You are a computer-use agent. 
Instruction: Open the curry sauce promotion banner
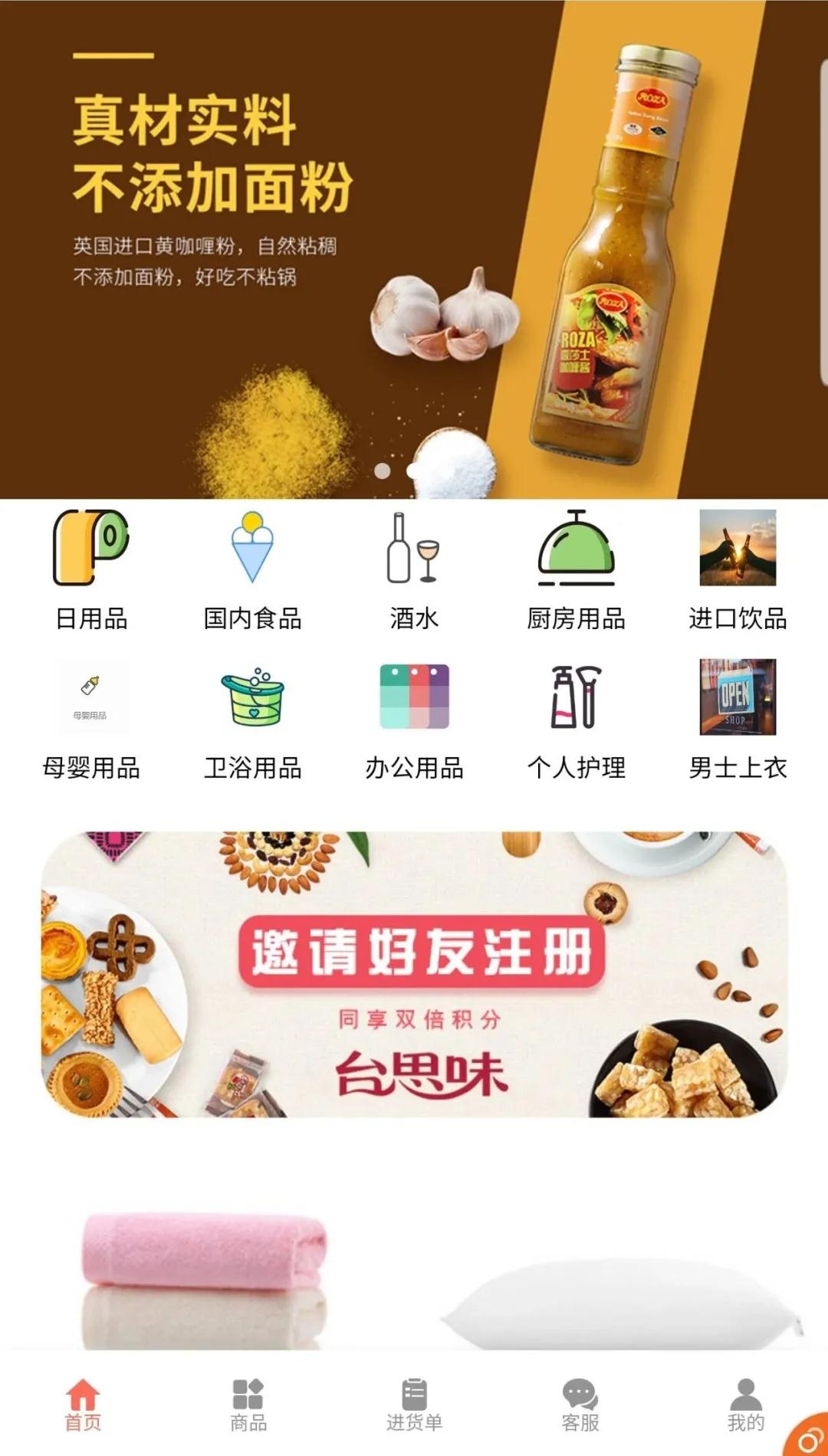pos(414,249)
